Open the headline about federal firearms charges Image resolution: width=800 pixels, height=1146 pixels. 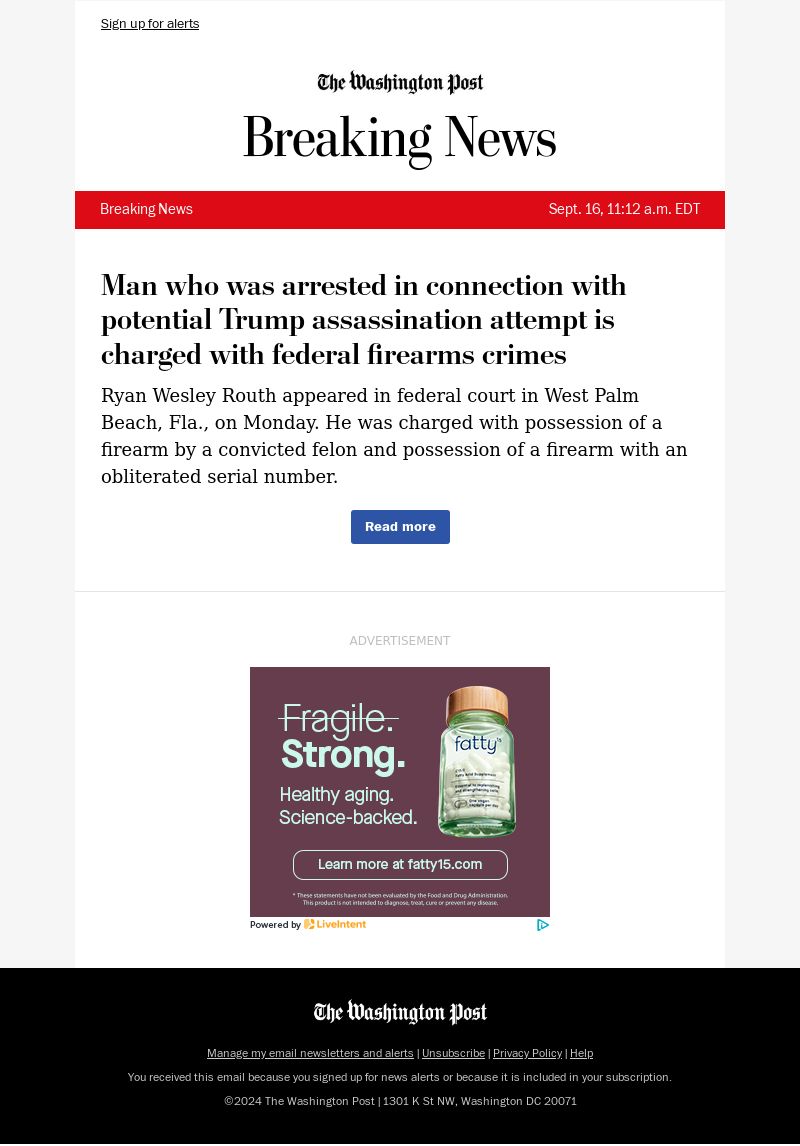point(364,320)
